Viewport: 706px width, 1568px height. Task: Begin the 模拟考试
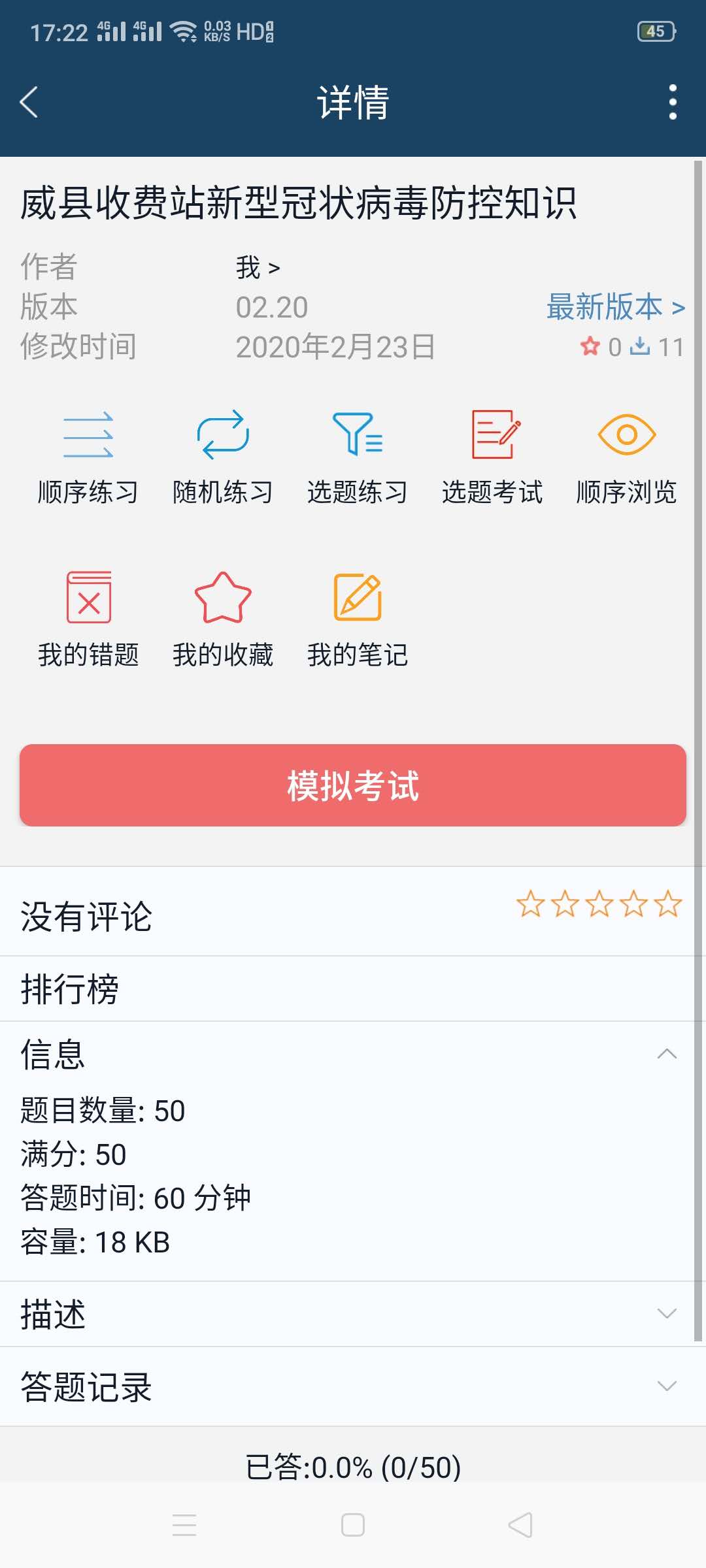coord(353,785)
